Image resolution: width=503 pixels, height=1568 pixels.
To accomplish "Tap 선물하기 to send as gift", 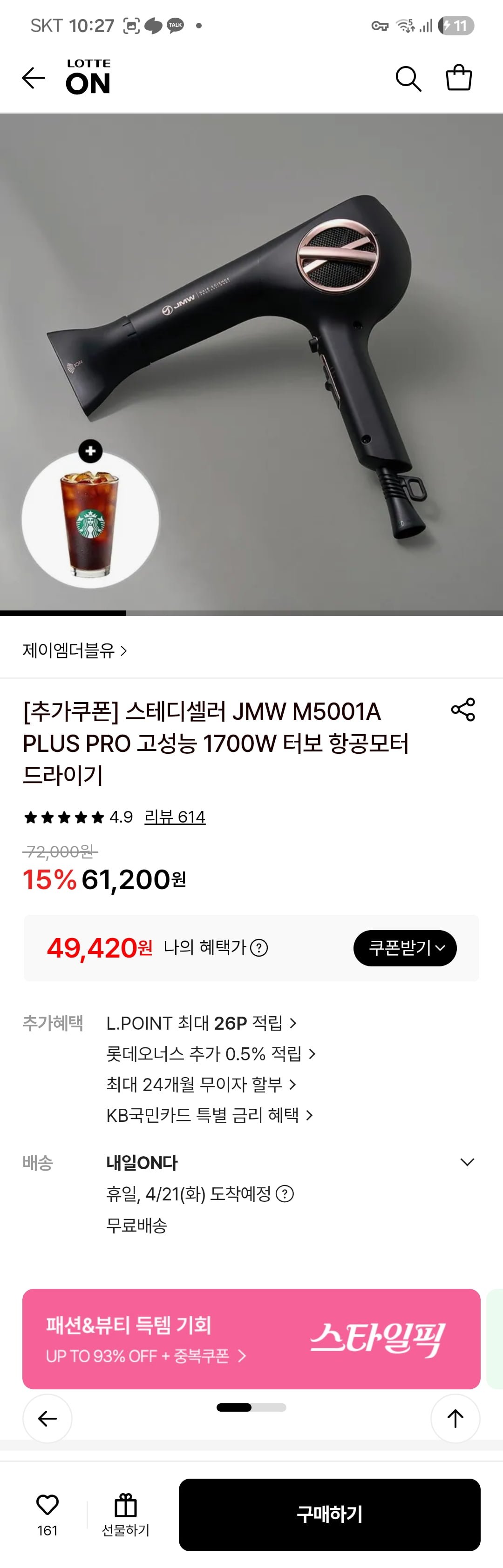I will 125,1514.
